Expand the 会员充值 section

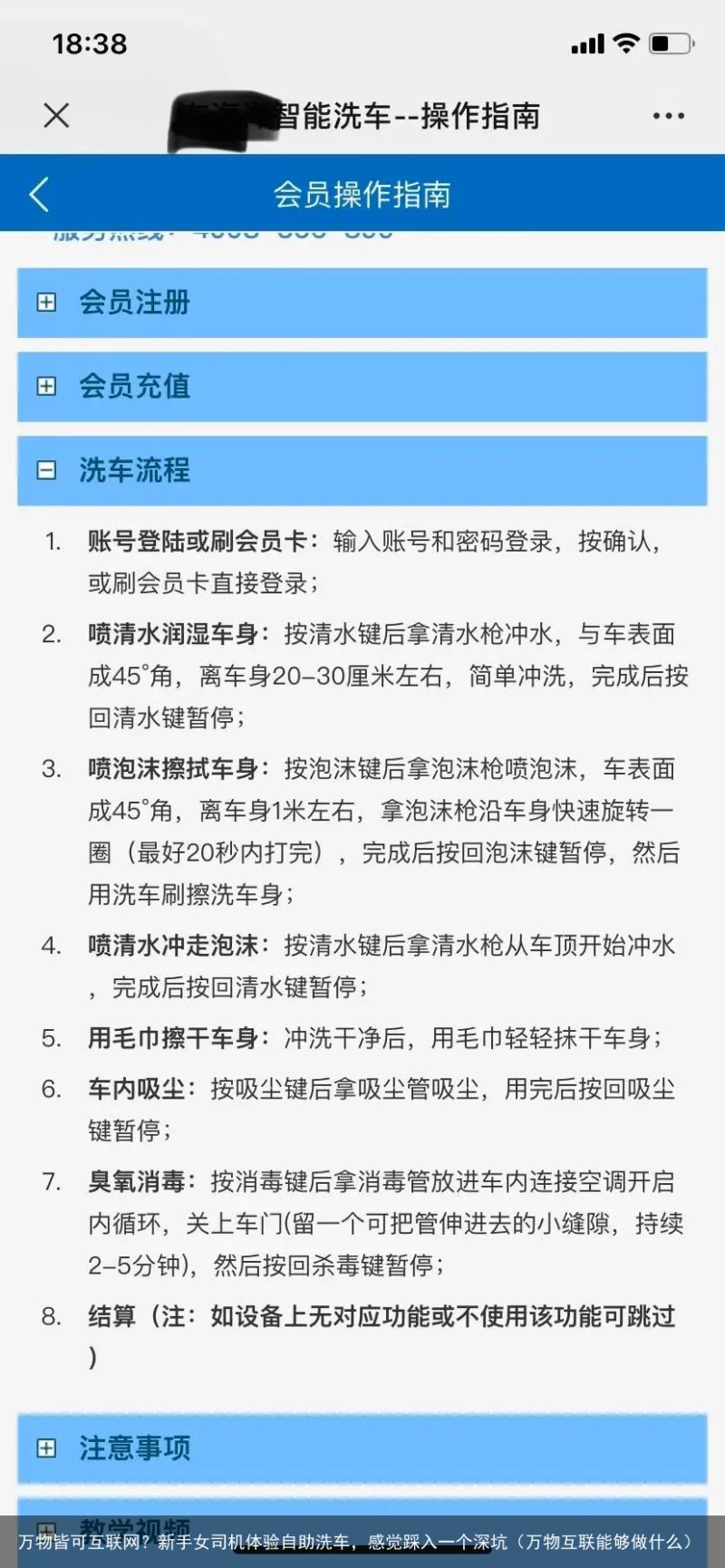point(362,387)
